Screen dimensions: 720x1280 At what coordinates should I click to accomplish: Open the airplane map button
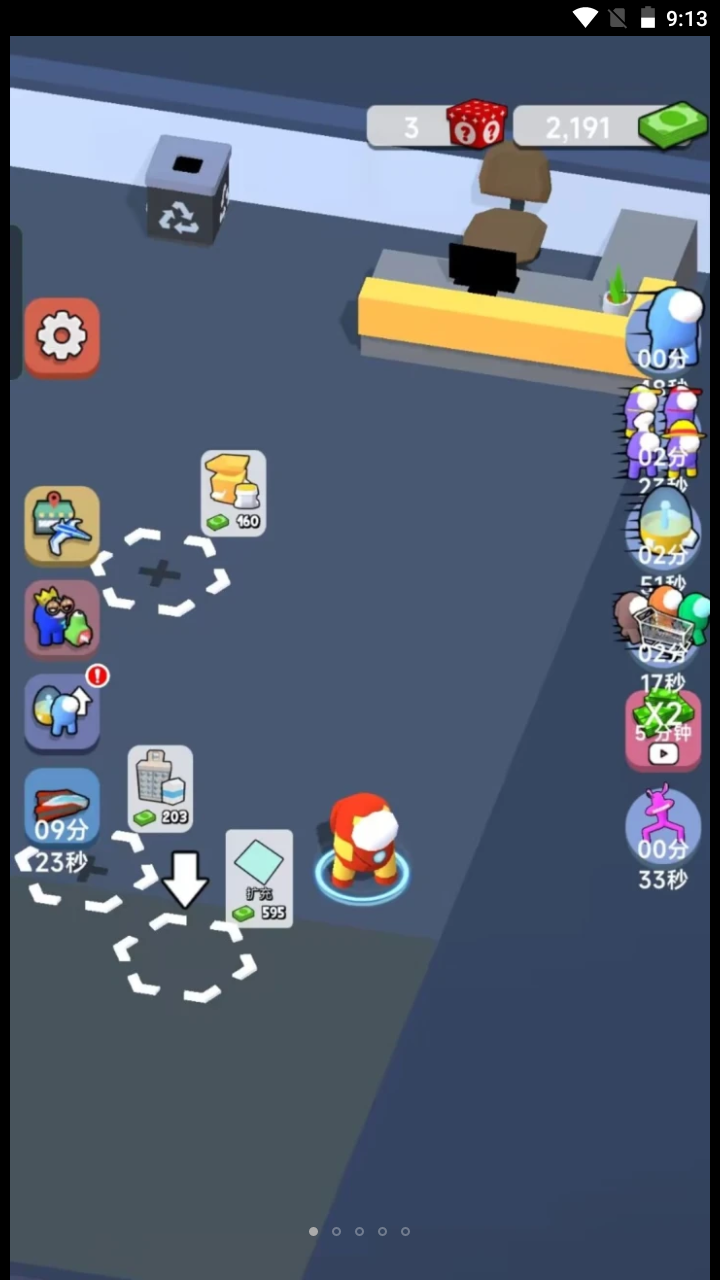62,526
